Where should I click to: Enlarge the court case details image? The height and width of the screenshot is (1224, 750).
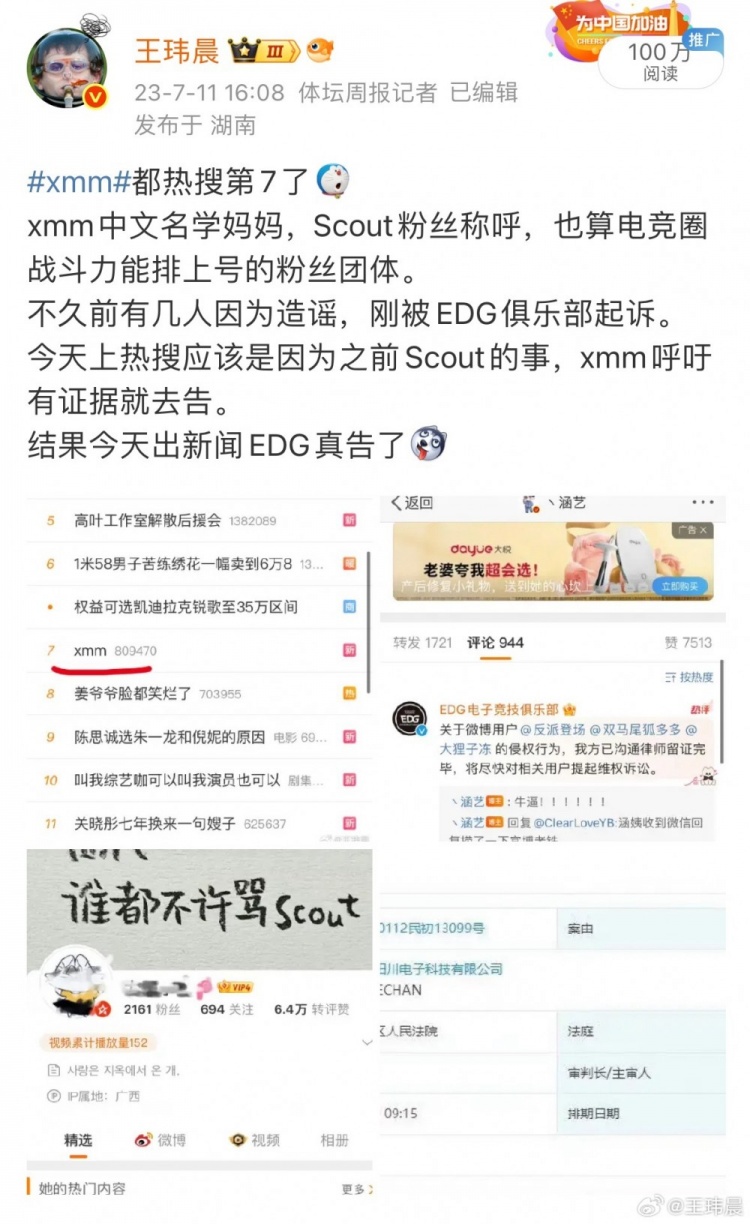click(x=553, y=1020)
